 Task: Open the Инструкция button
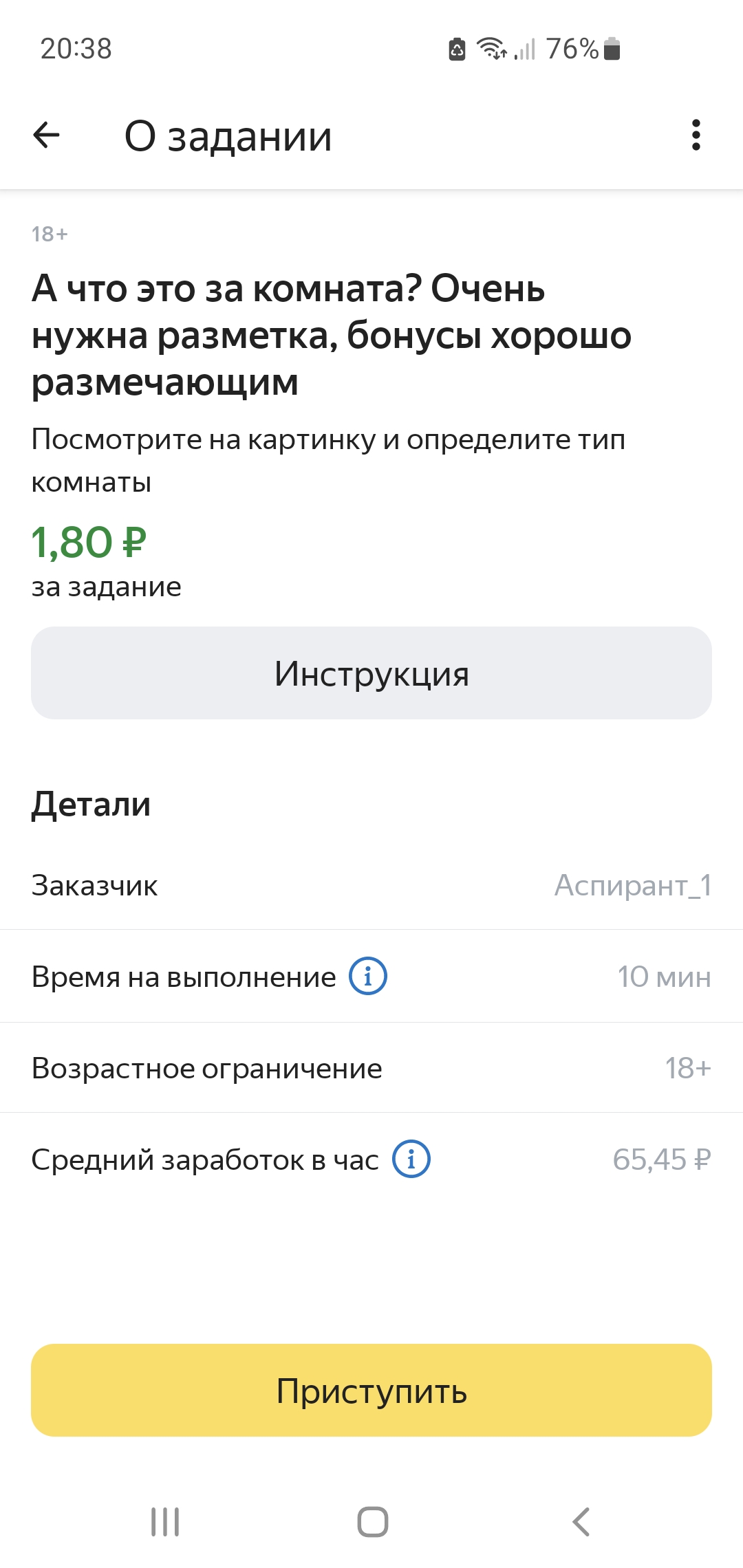[371, 673]
